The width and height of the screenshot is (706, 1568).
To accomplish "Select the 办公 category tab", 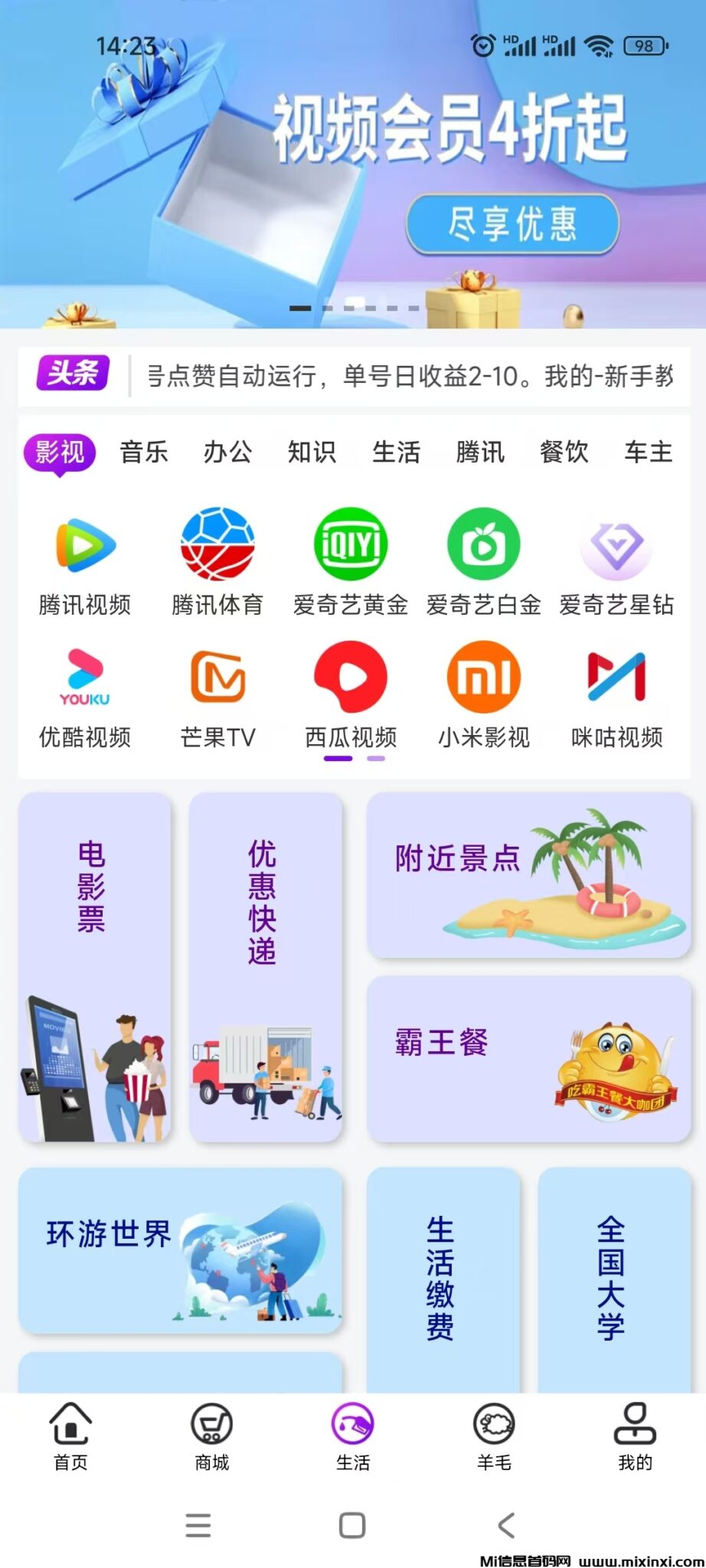I will point(227,452).
